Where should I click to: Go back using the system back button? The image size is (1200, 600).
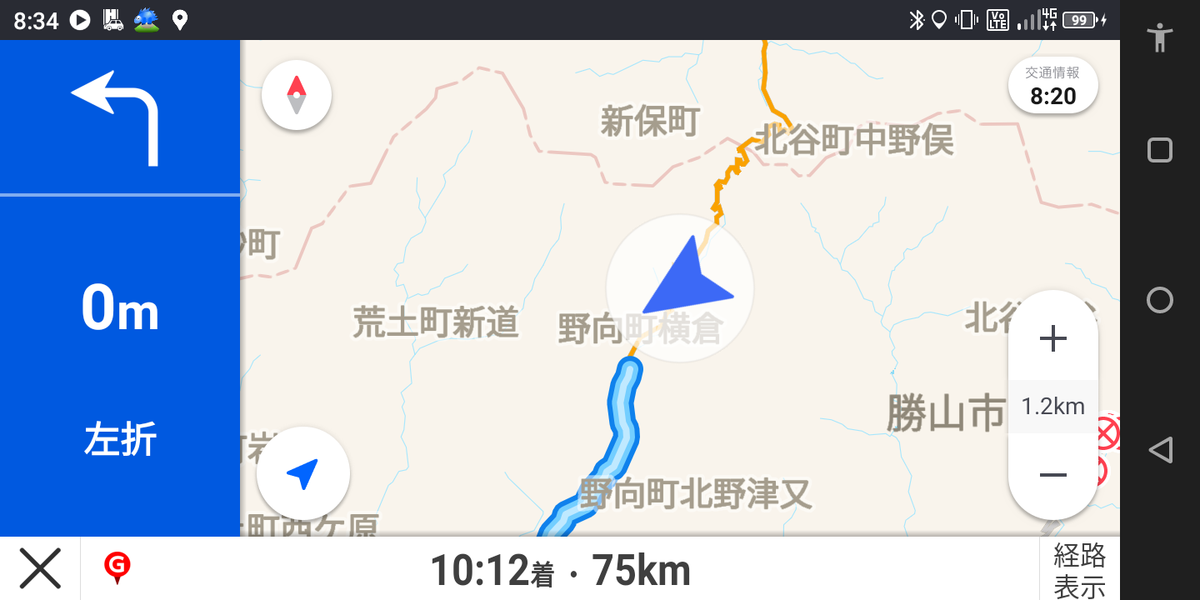1160,450
